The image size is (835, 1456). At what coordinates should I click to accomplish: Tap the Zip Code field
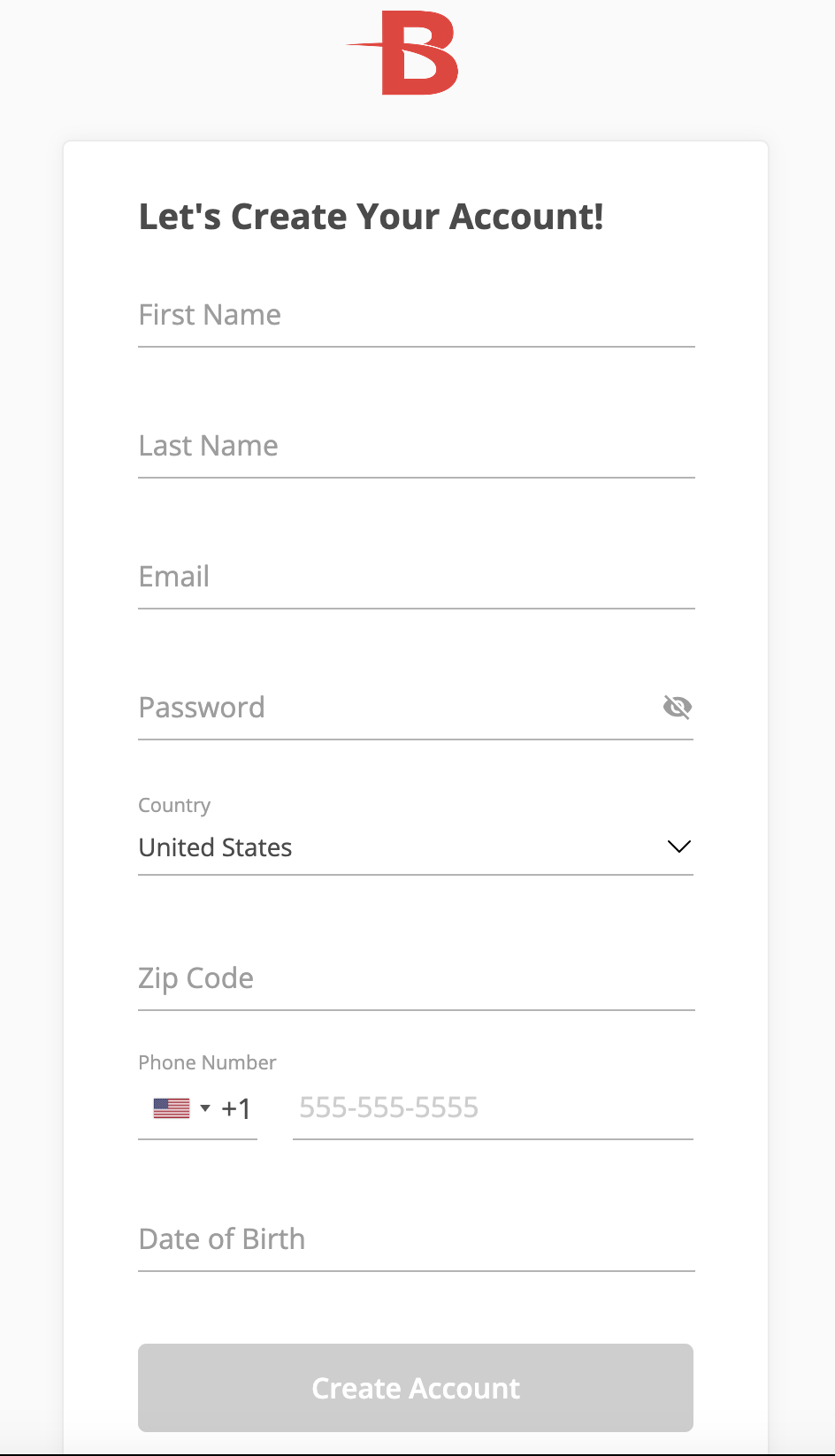click(x=416, y=978)
